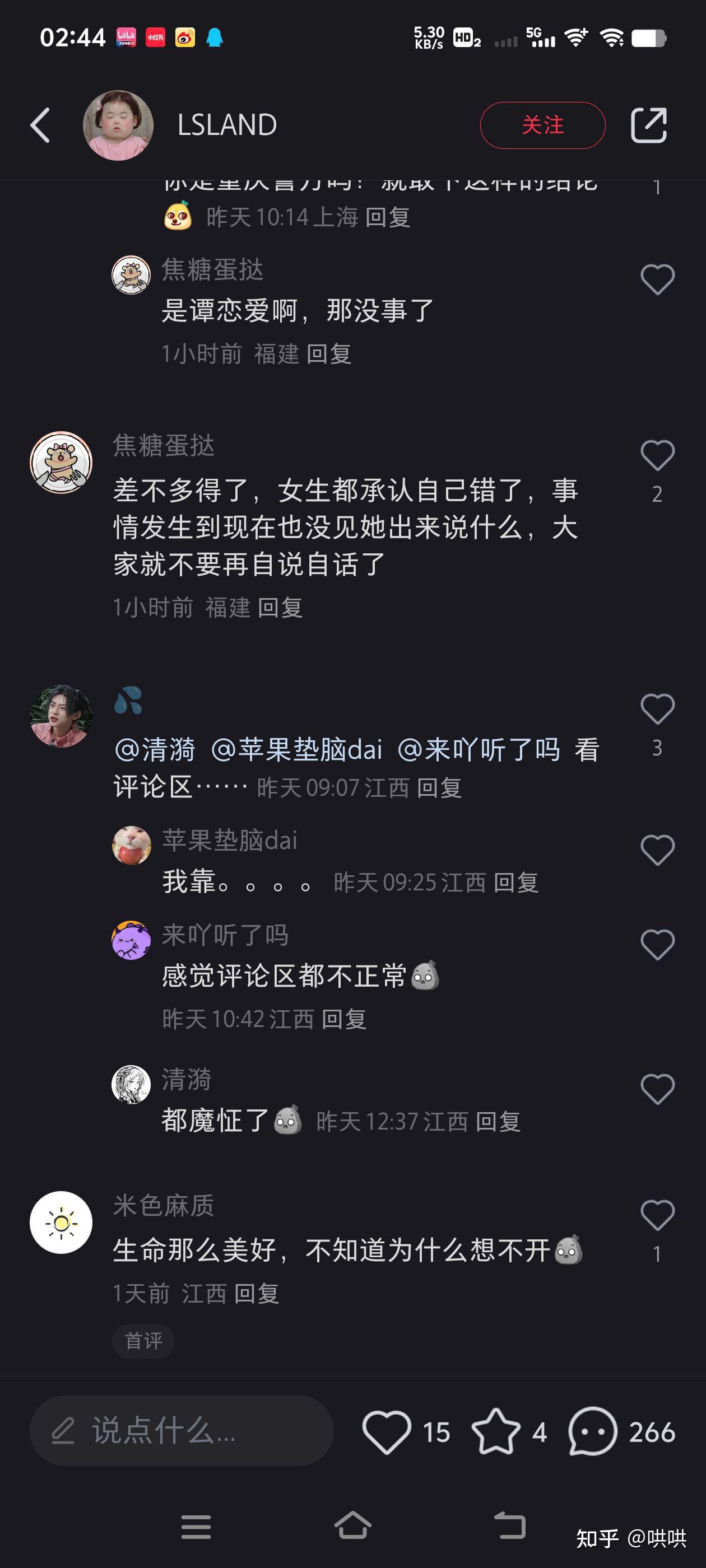706x1568 pixels.
Task: Share this post via the top-right icon
Action: point(648,125)
